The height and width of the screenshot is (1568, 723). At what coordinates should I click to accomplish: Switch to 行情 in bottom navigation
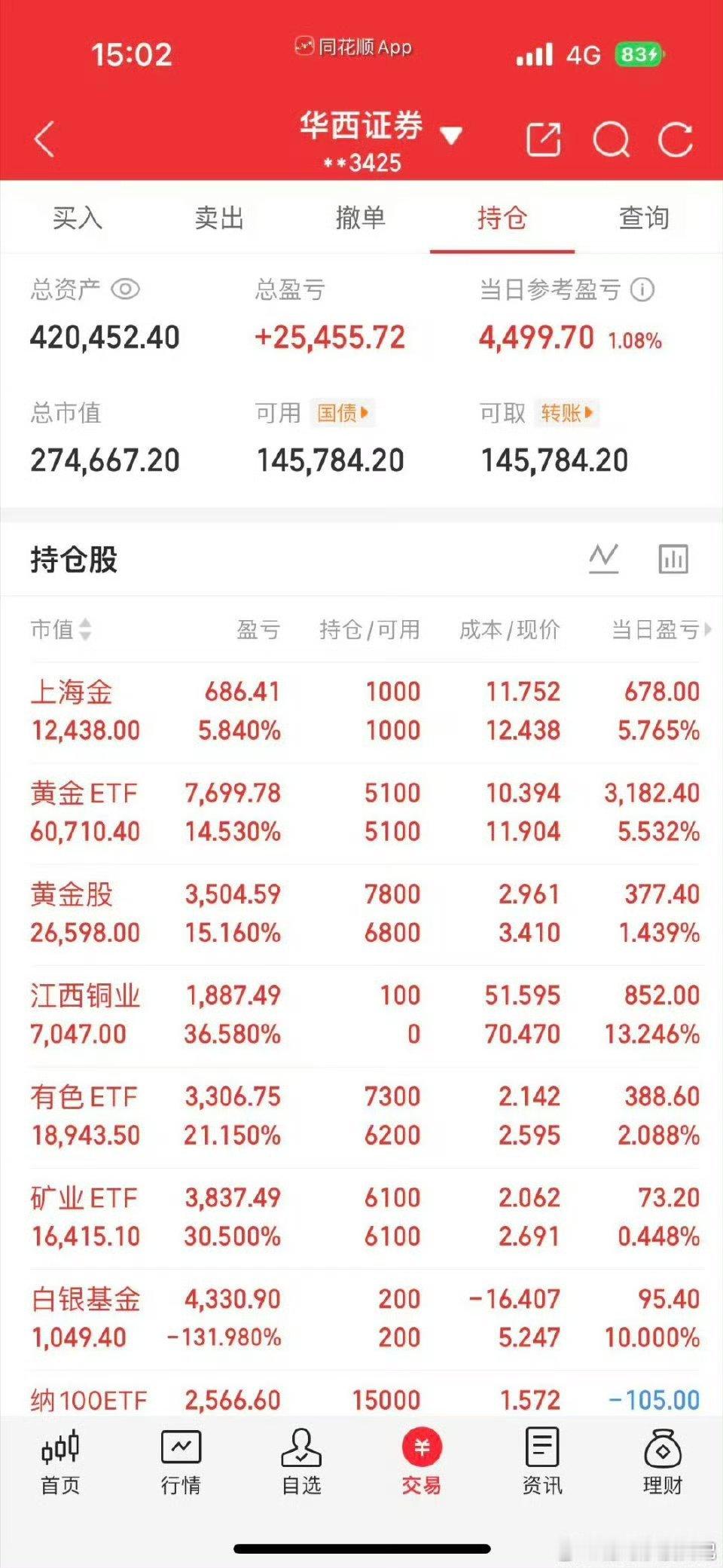(x=181, y=1462)
